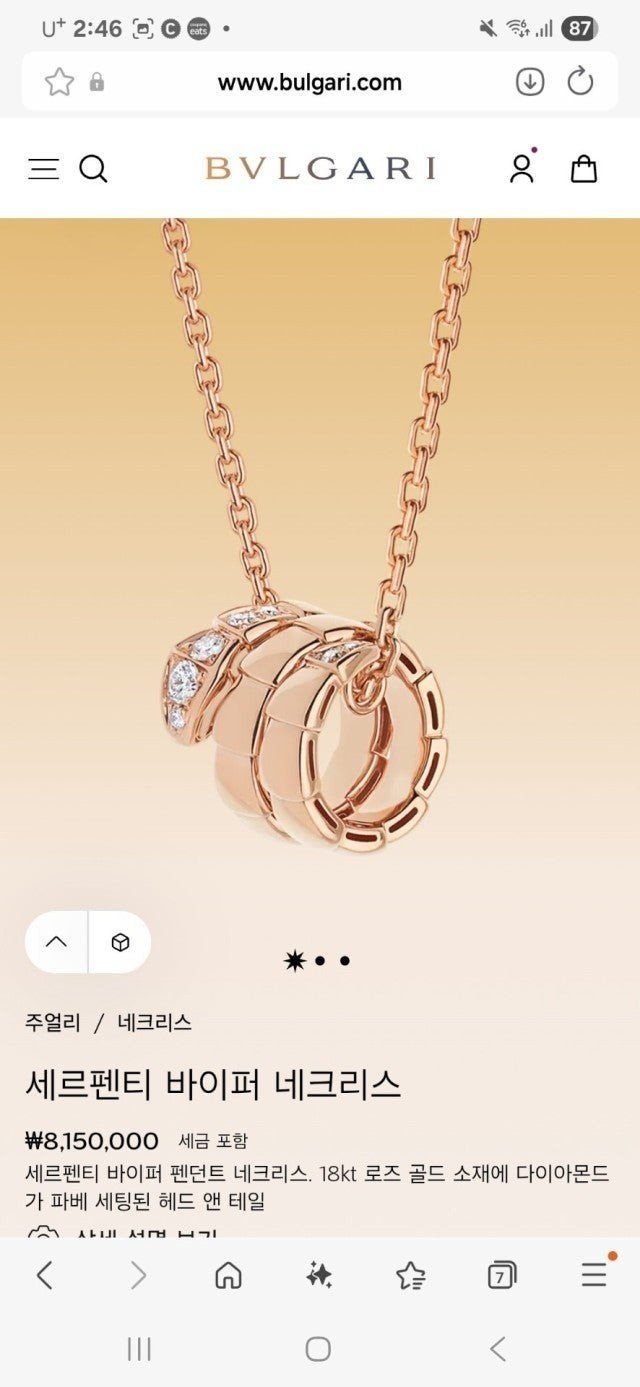The width and height of the screenshot is (640, 1387).
Task: Open the browser's more menu
Action: pyautogui.click(x=594, y=1275)
